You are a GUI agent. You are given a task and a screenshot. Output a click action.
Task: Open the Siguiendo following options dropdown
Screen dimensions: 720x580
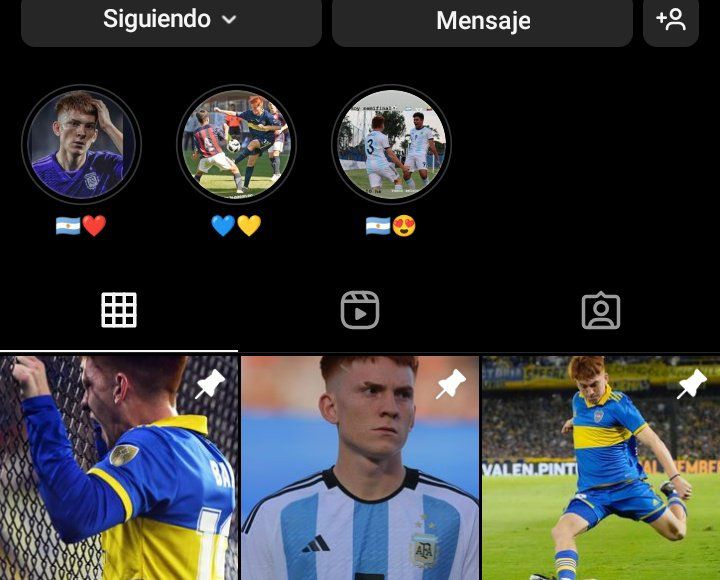[171, 19]
